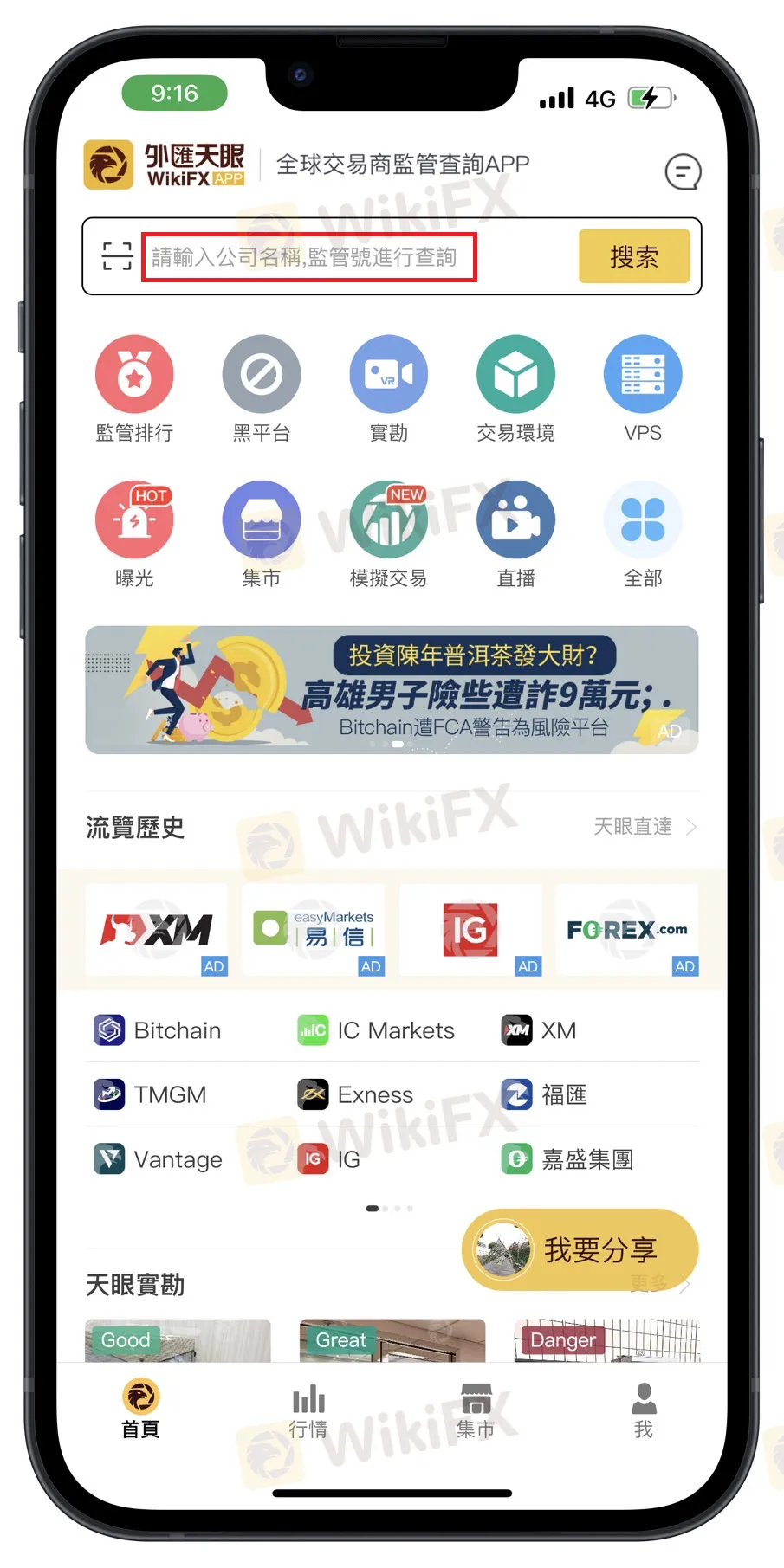
Task: Open the FOREX.com broker card
Action: coord(626,930)
